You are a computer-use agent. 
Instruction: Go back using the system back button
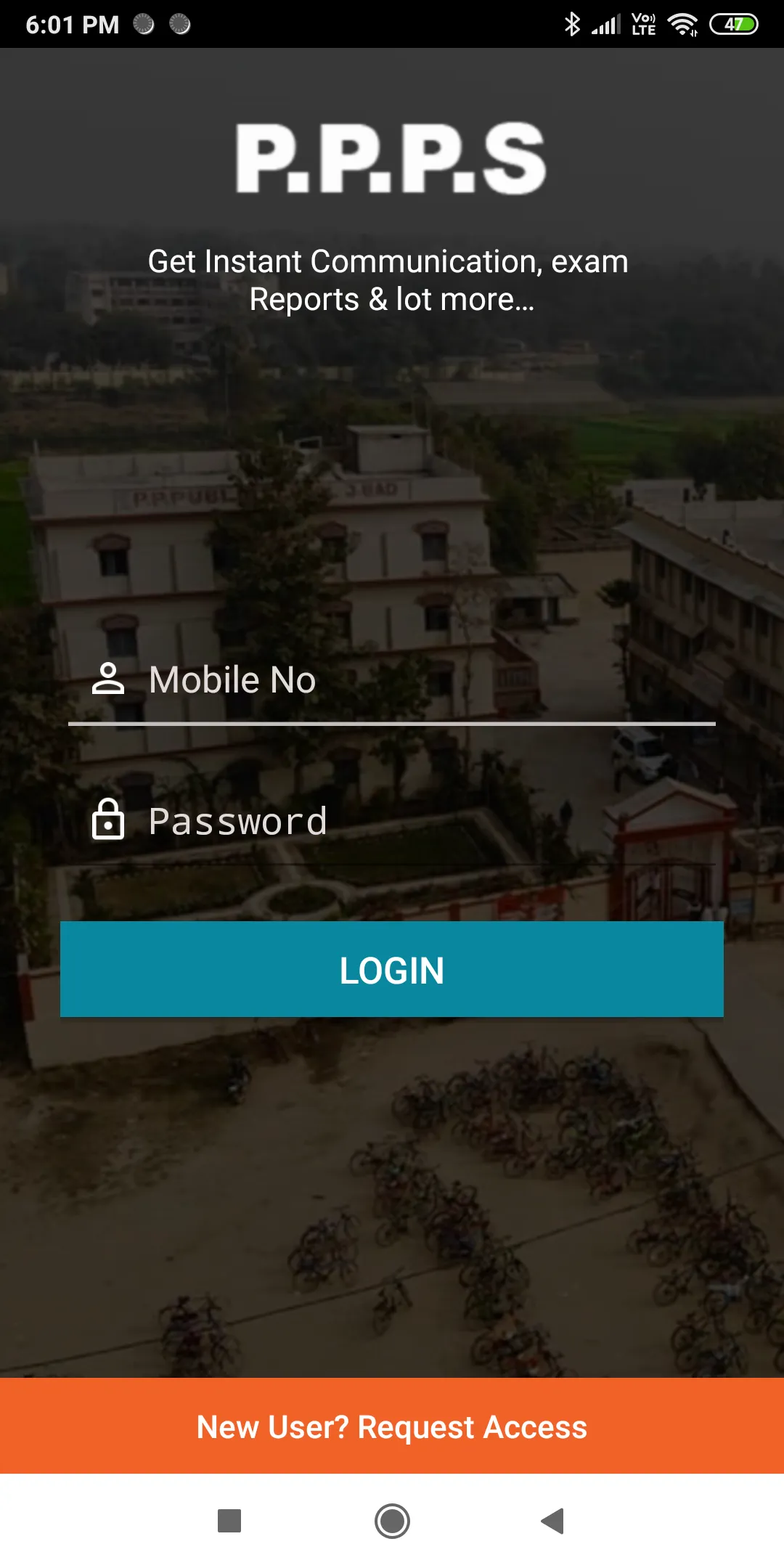coord(553,1521)
